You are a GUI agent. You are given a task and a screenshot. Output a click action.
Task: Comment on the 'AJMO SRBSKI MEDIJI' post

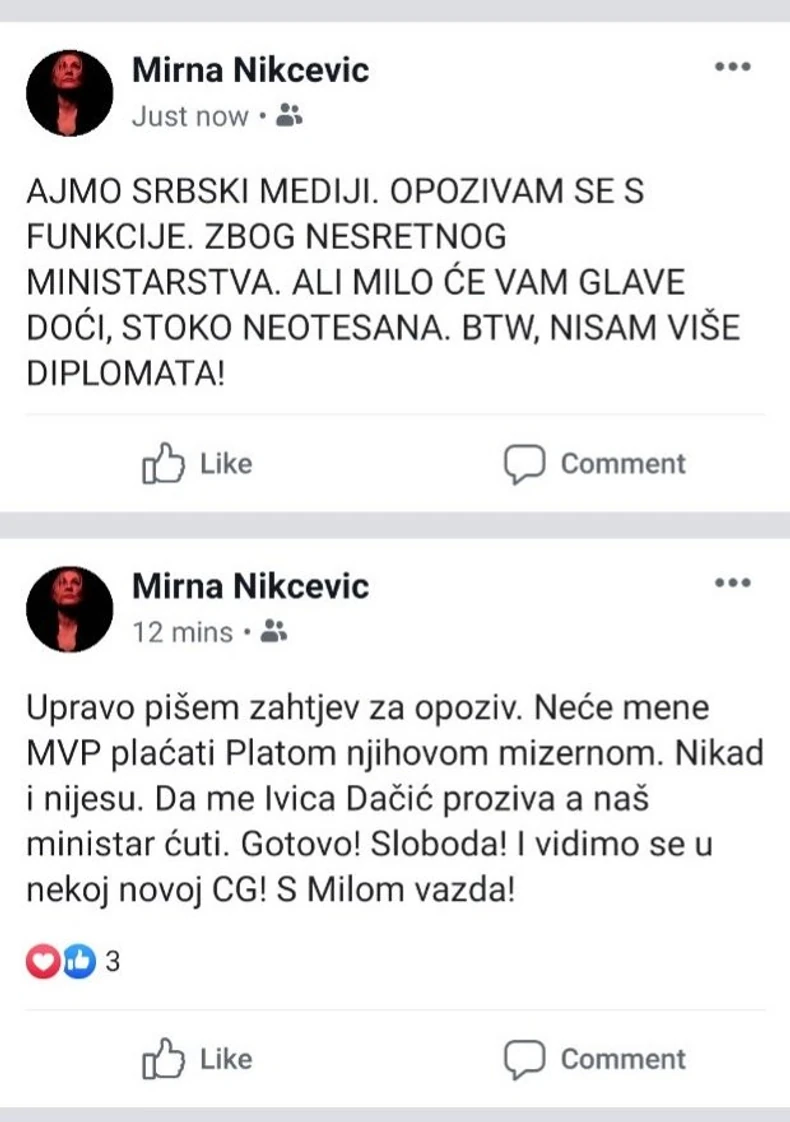[595, 464]
